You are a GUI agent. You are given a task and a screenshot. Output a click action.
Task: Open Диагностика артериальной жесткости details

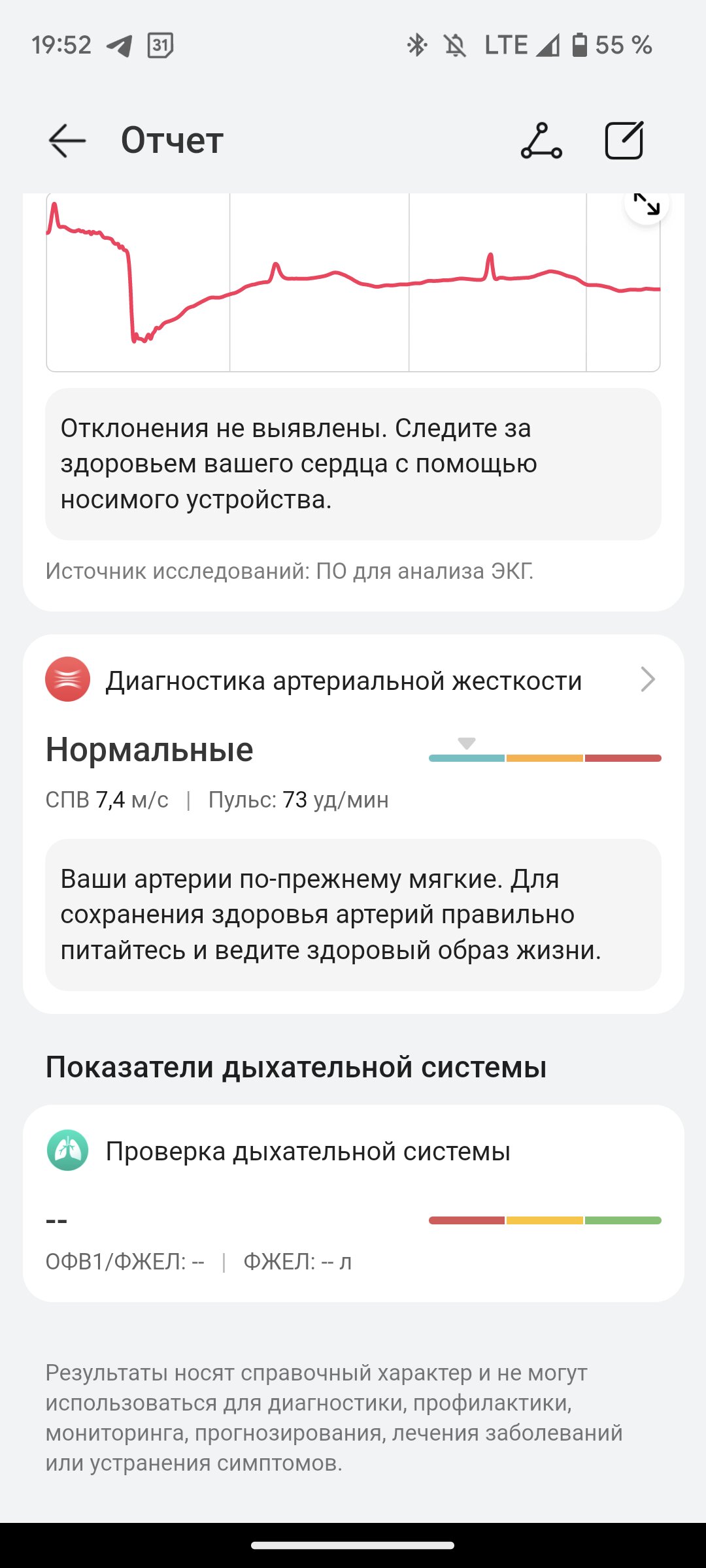(353, 680)
